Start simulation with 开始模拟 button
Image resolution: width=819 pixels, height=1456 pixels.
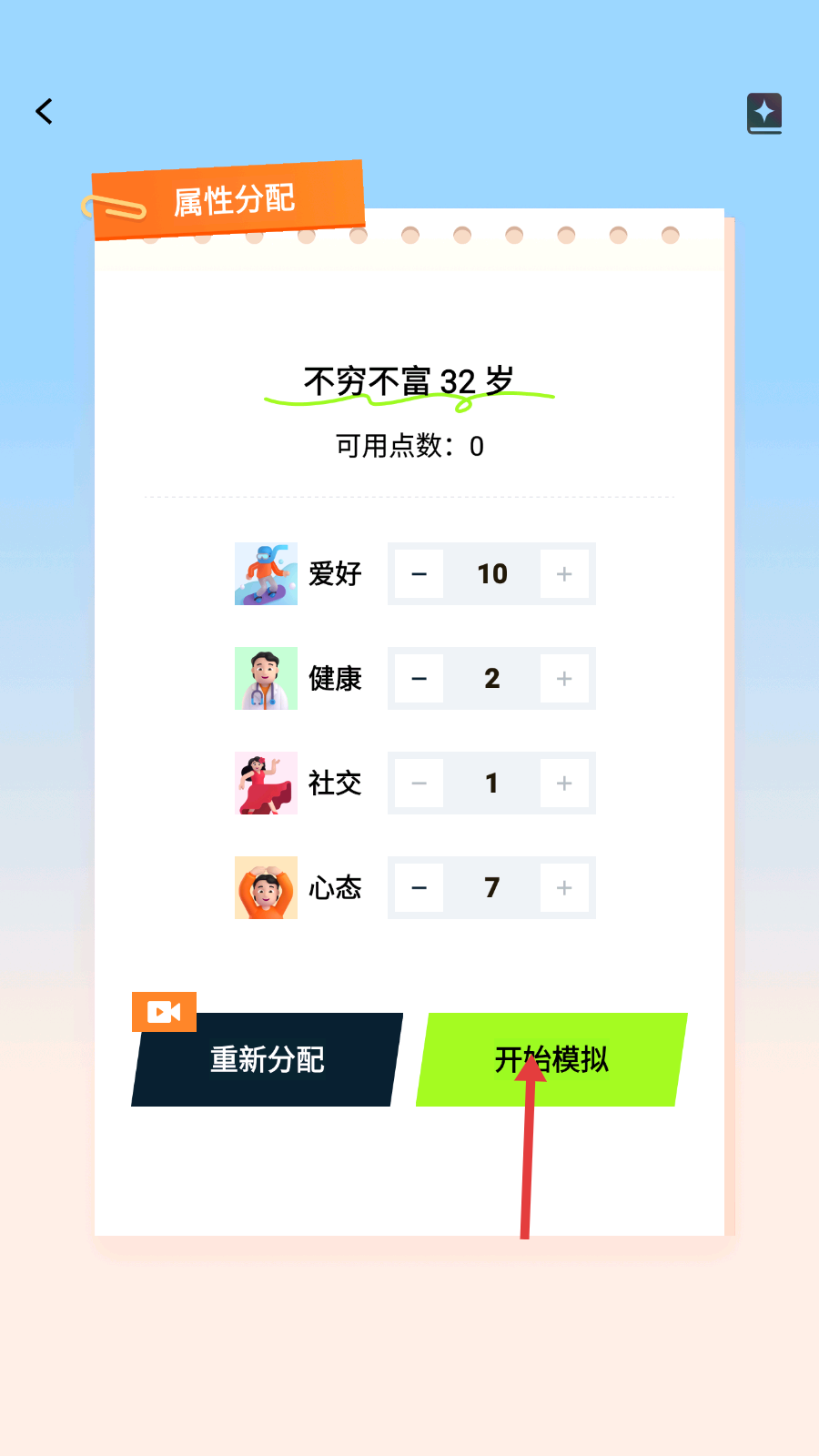click(x=582, y=1060)
